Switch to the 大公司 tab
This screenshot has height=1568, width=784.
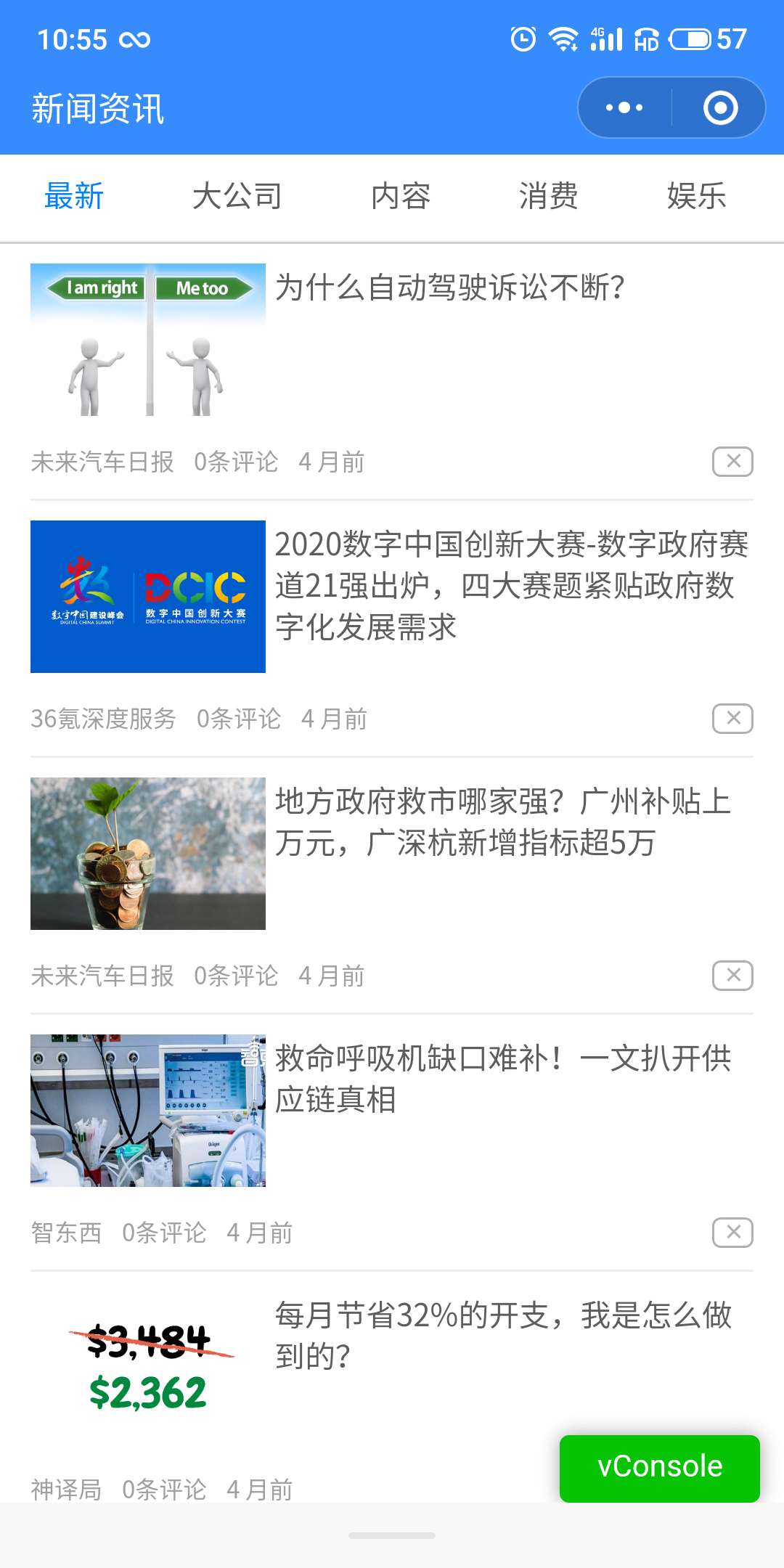237,196
